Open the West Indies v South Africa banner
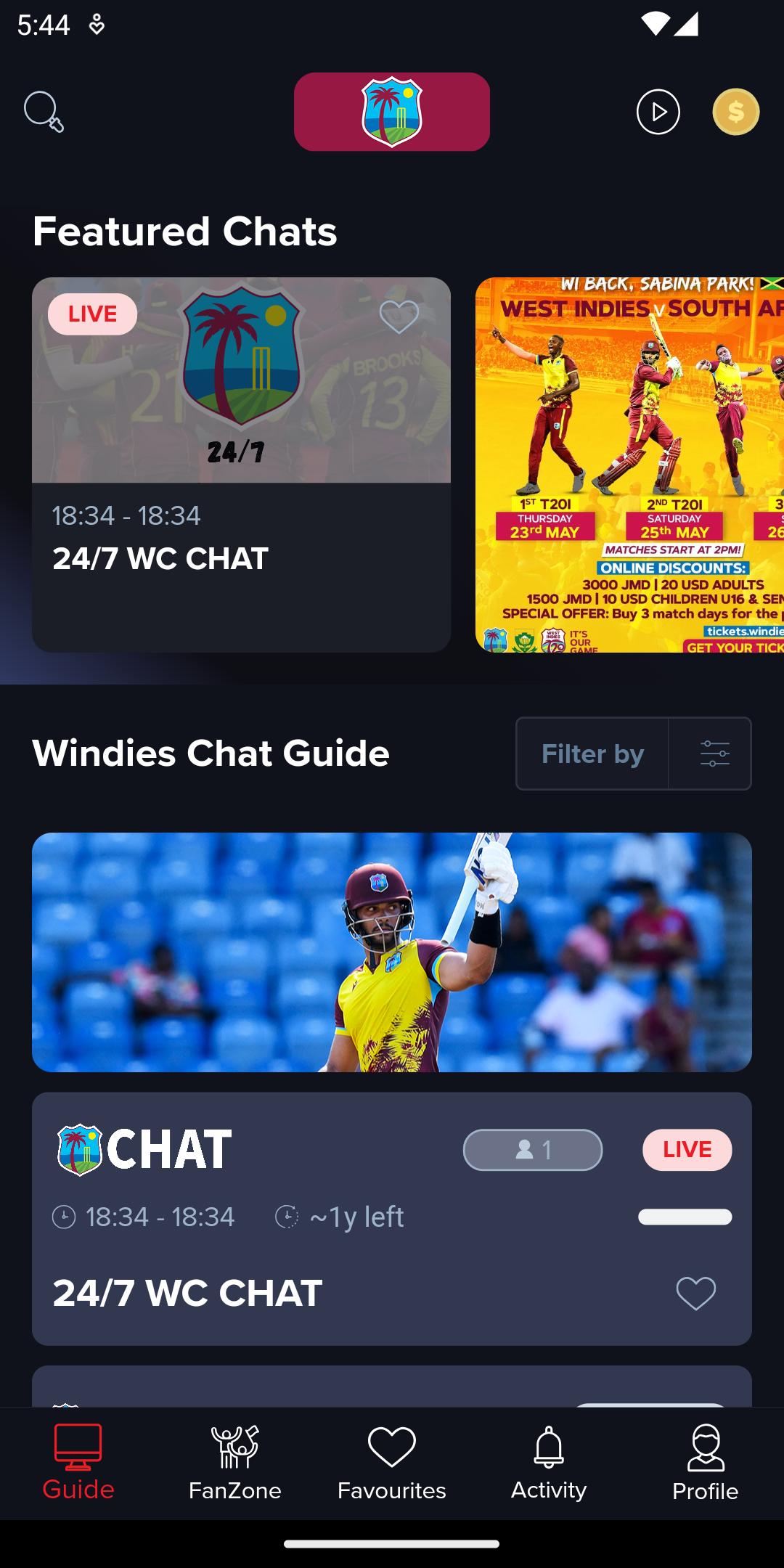784x1568 pixels. (629, 465)
